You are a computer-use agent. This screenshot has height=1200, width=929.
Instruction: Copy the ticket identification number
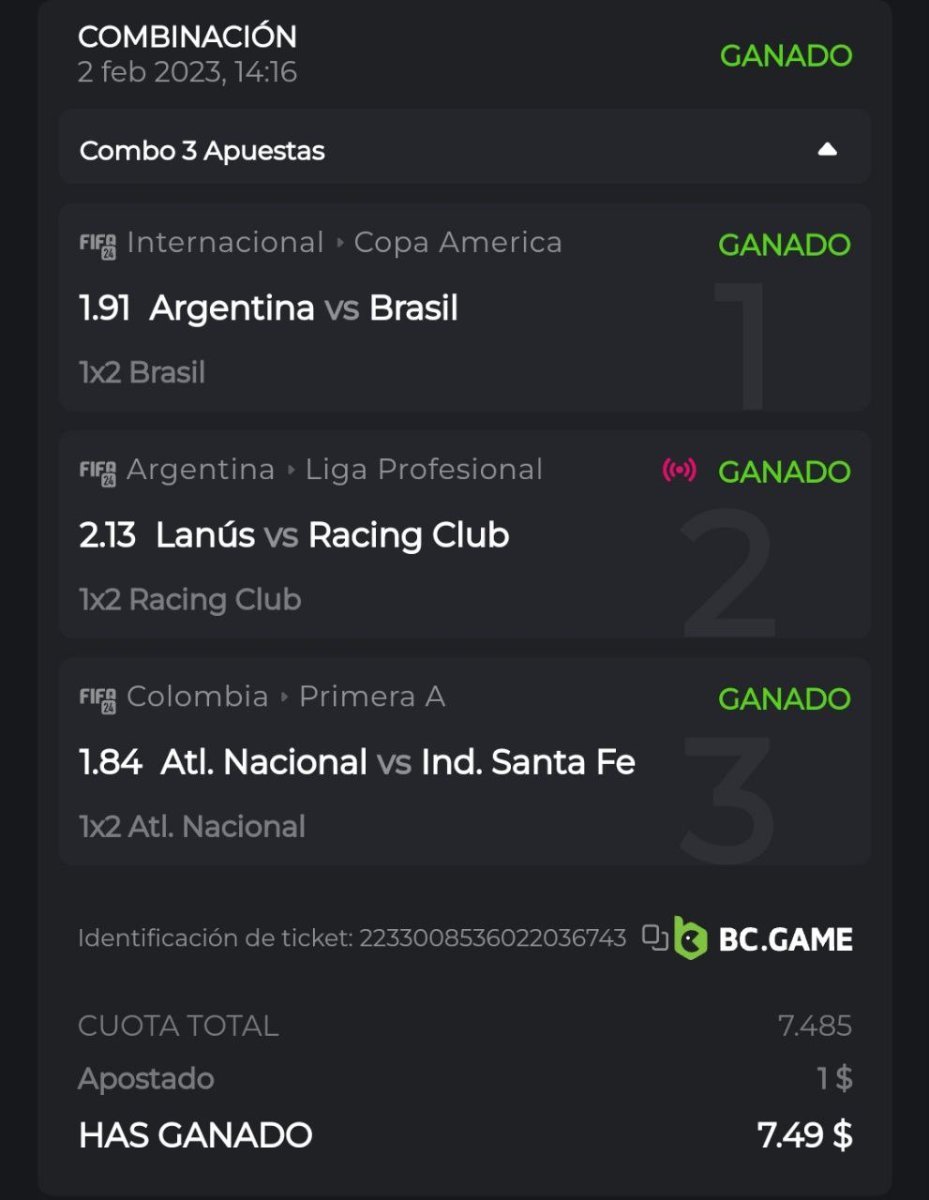(655, 937)
